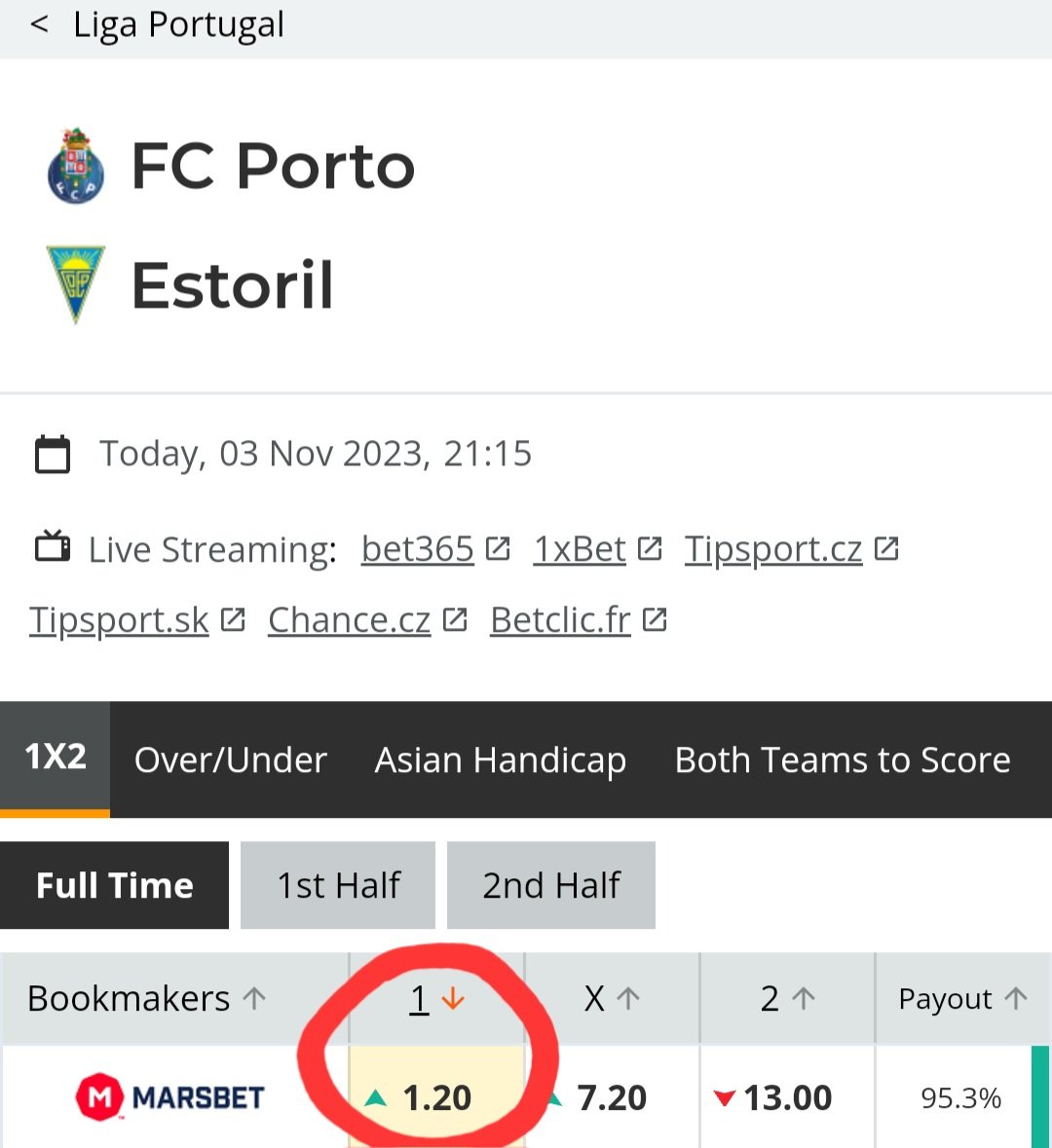Select the 1X2 odds tab

[56, 758]
